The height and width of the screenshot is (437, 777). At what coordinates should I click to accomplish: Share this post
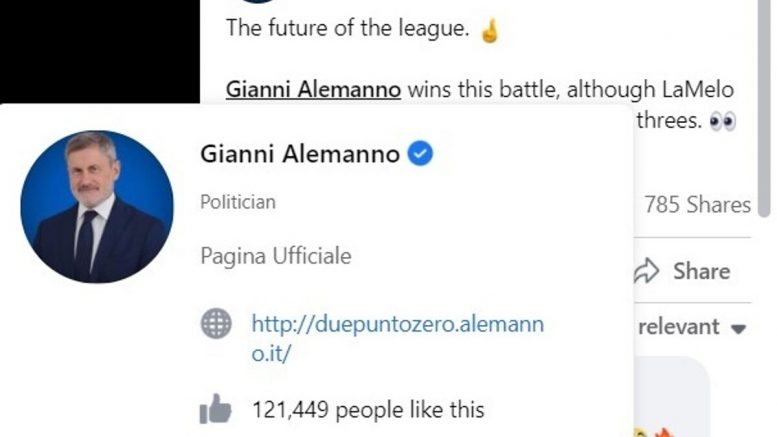point(684,271)
